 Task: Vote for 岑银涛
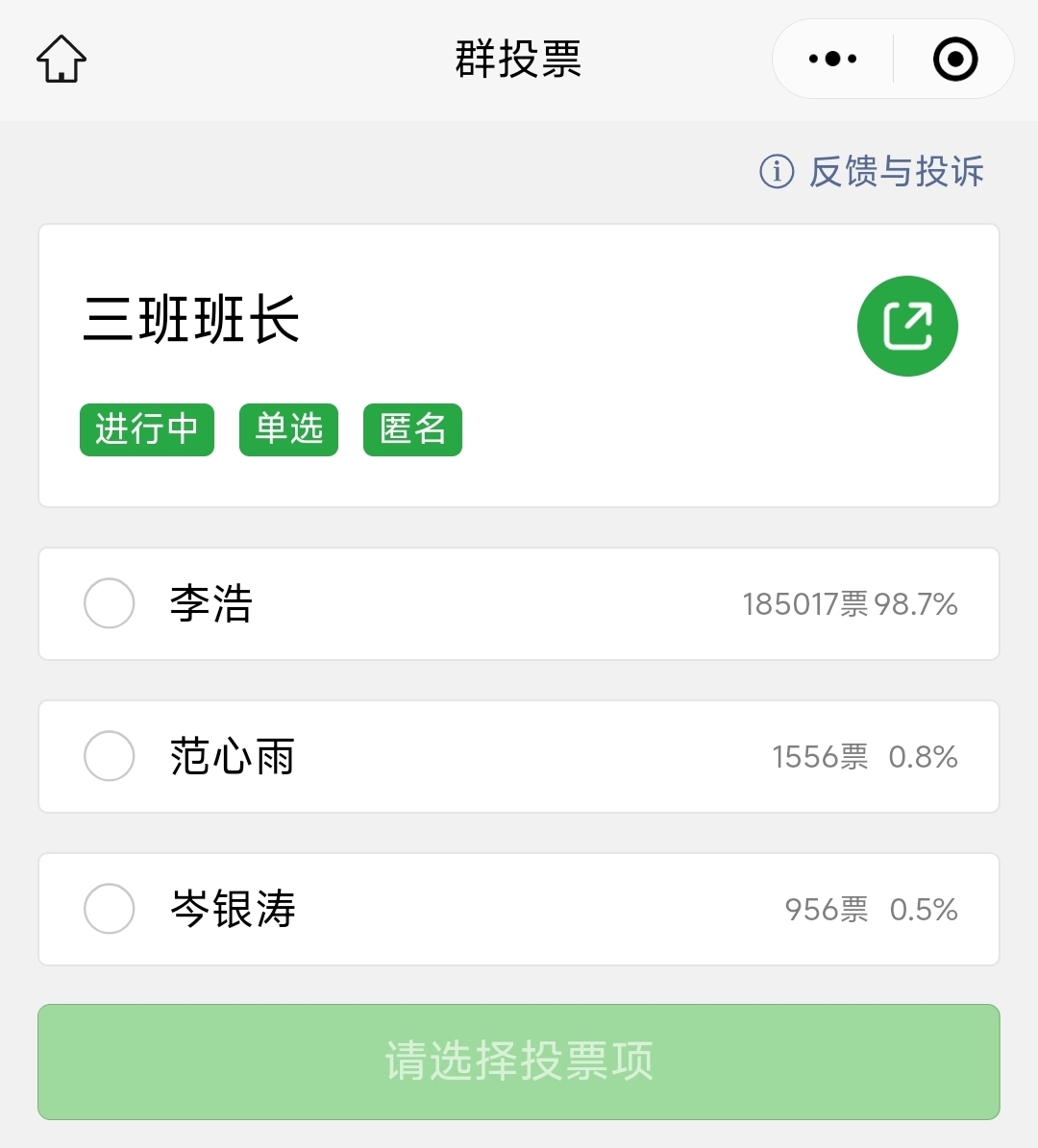[x=110, y=909]
